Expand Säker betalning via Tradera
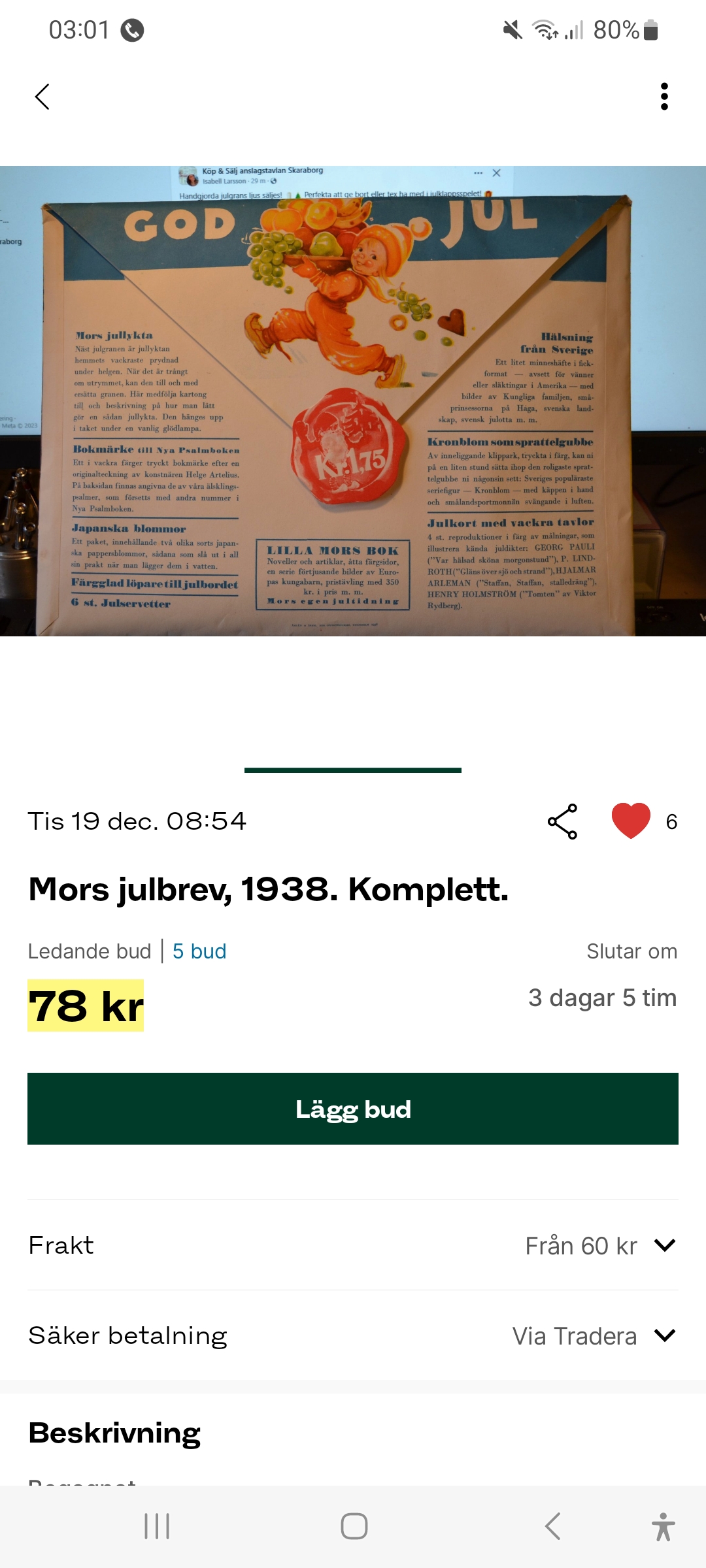The height and width of the screenshot is (1568, 706). coord(664,1335)
